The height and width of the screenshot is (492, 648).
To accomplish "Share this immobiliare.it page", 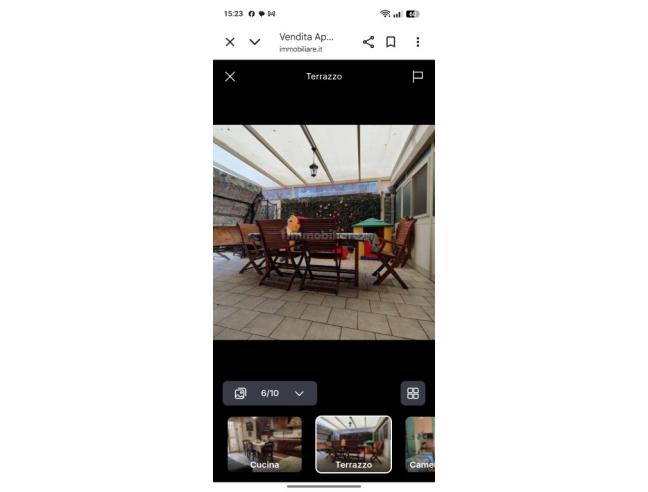I will (368, 42).
